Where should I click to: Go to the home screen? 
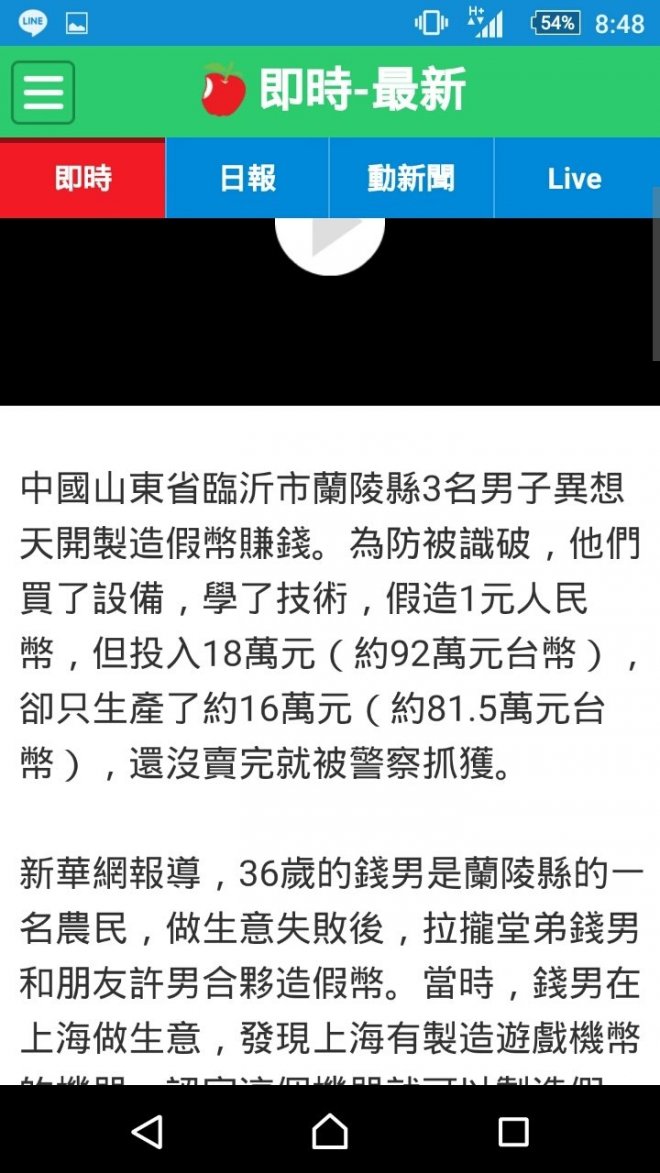click(330, 1131)
